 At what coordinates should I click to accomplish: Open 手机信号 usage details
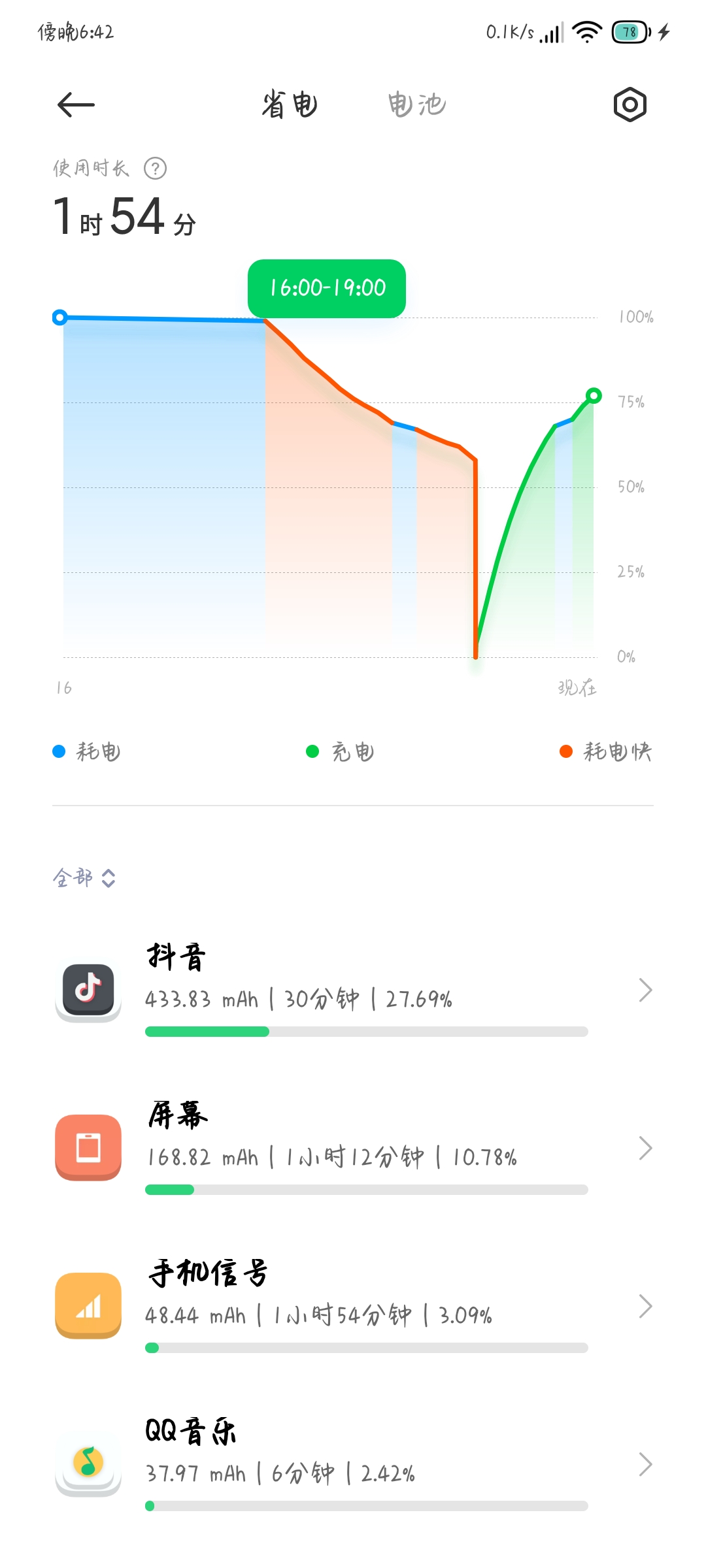click(x=353, y=1306)
